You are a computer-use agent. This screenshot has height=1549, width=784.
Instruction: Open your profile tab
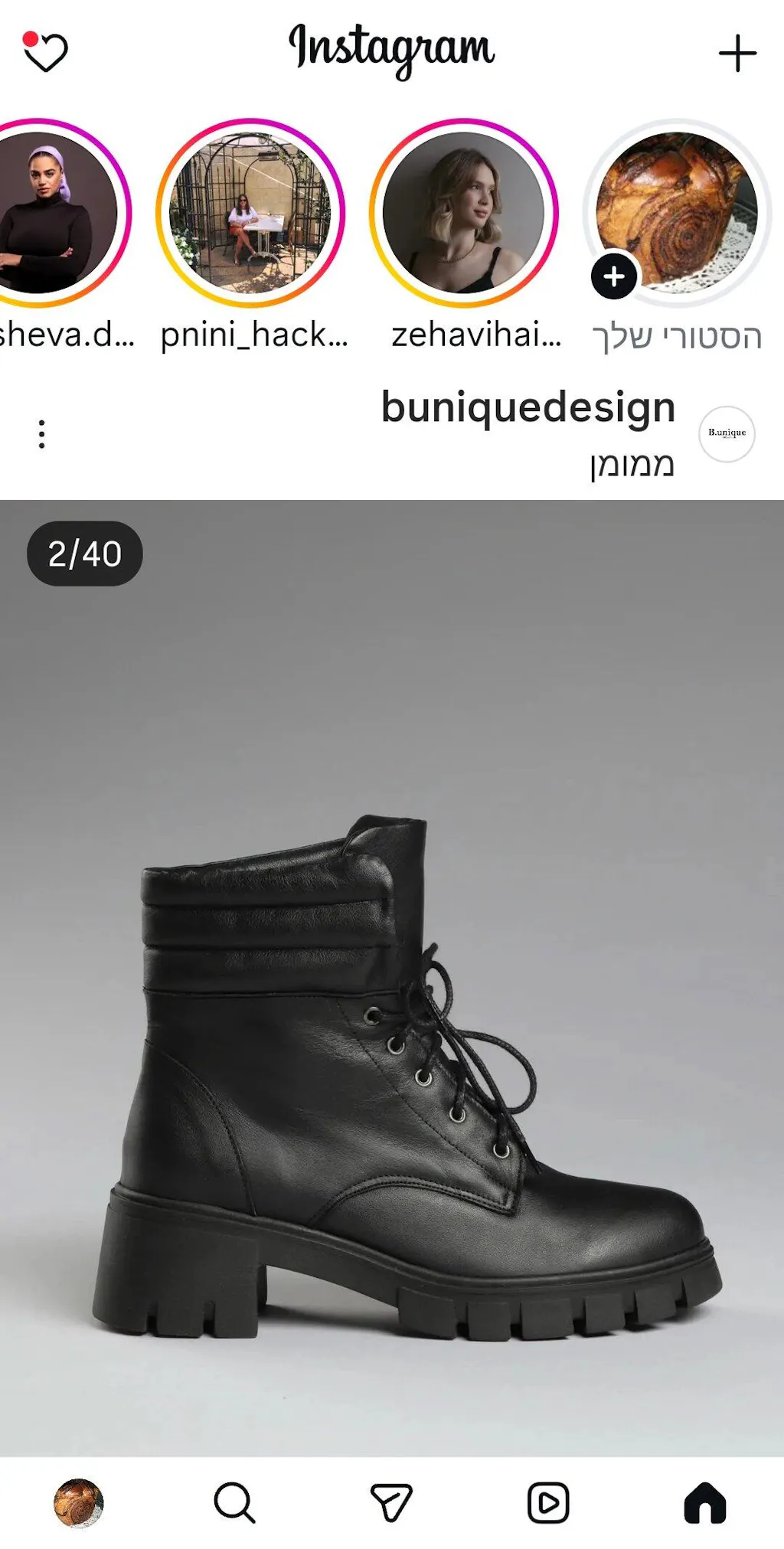tap(78, 1503)
